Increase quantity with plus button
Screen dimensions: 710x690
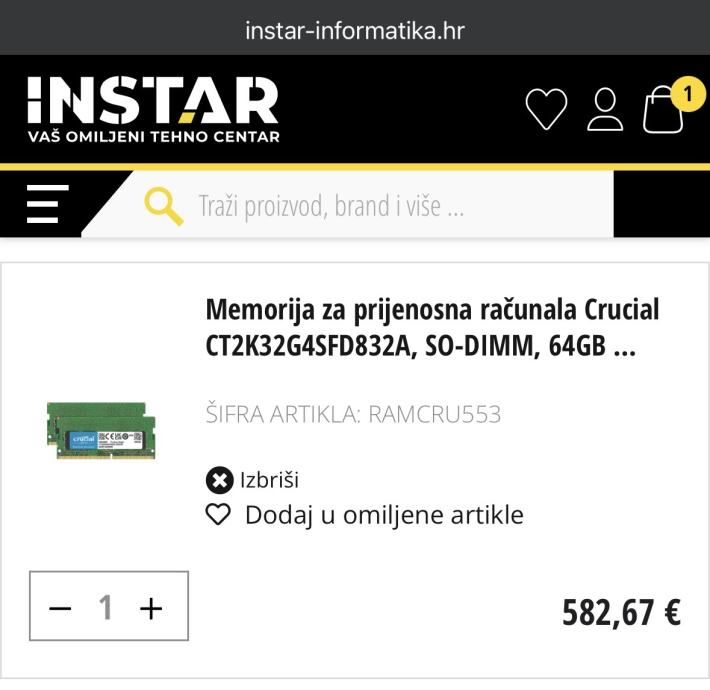[151, 607]
